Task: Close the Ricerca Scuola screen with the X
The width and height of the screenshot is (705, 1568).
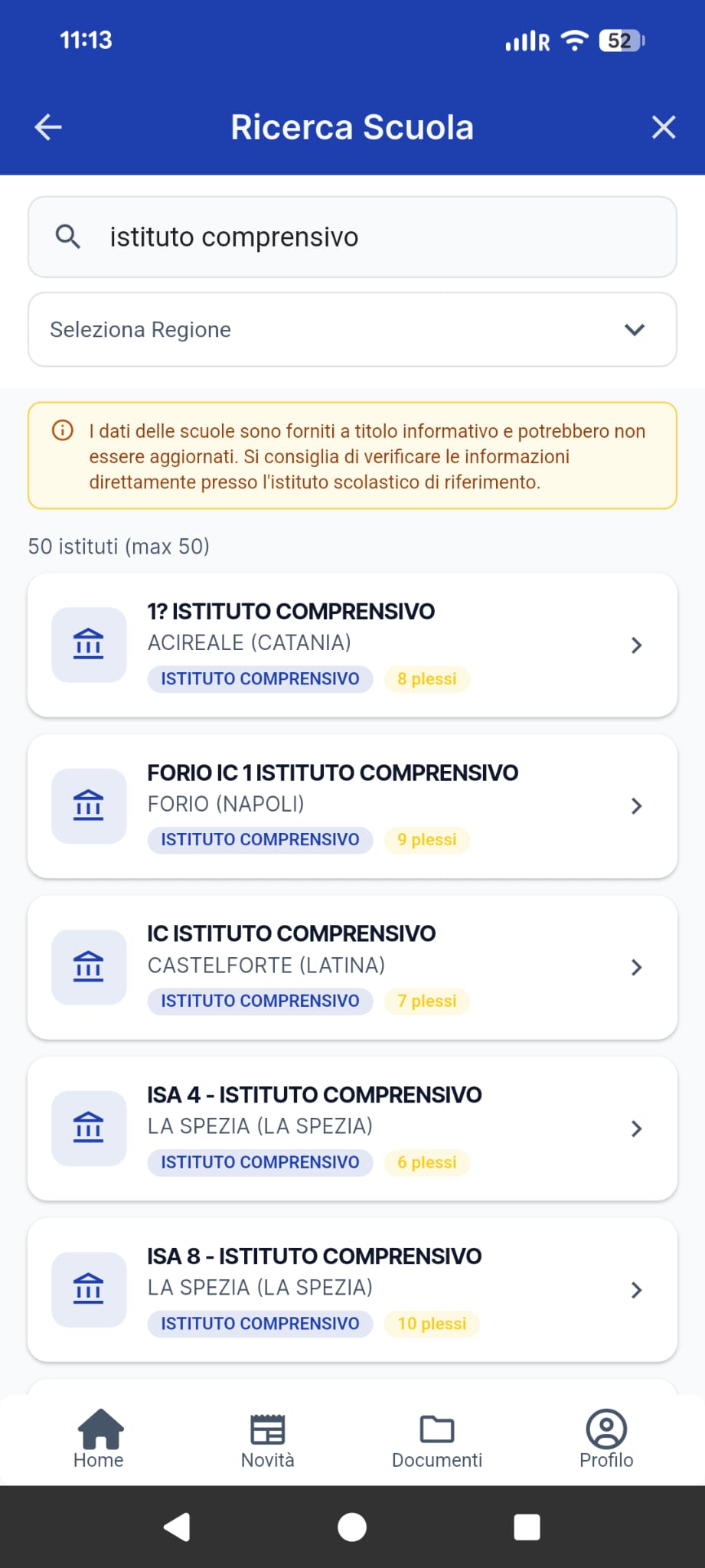Action: coord(664,126)
